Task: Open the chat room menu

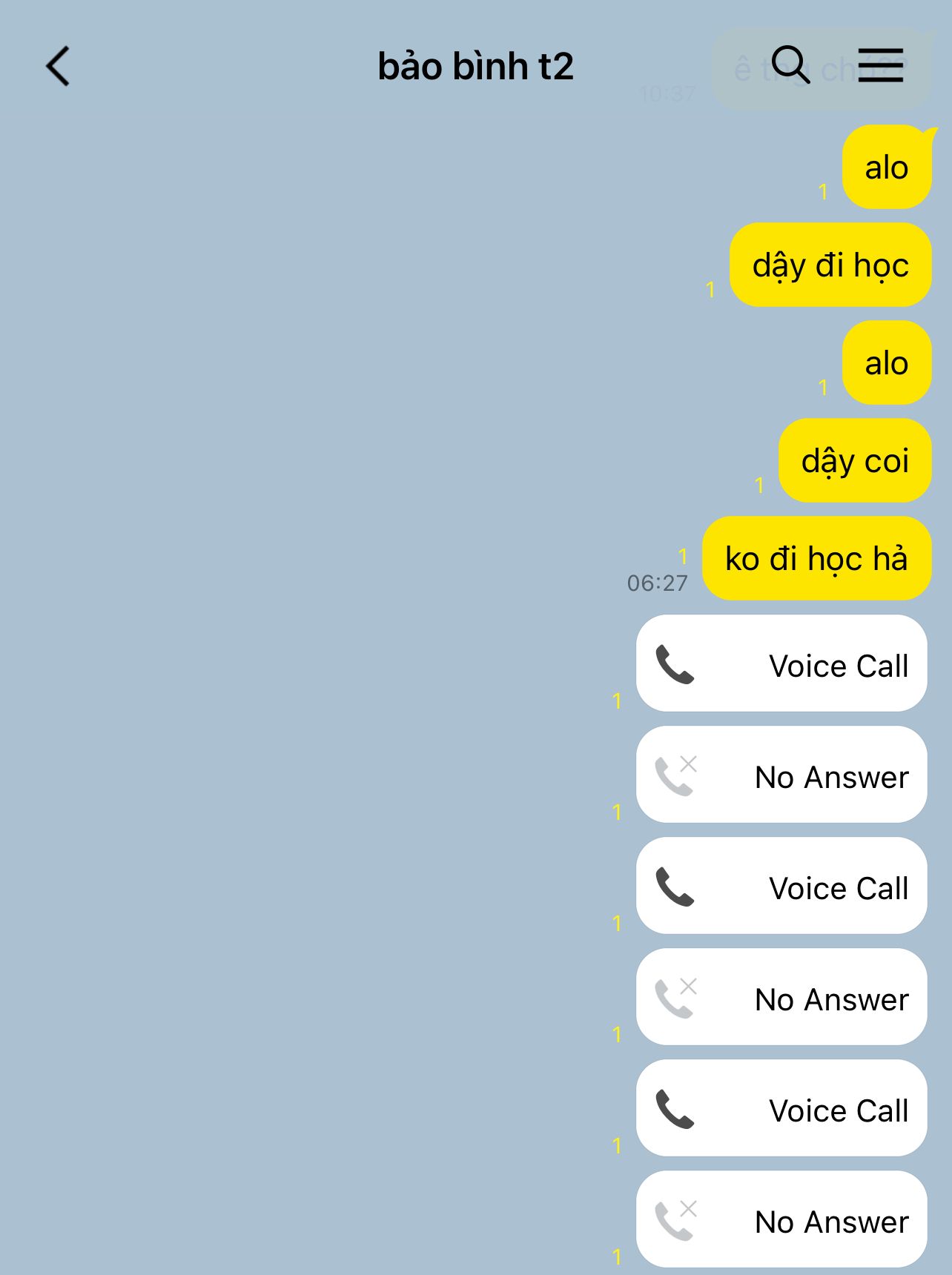Action: 881,65
